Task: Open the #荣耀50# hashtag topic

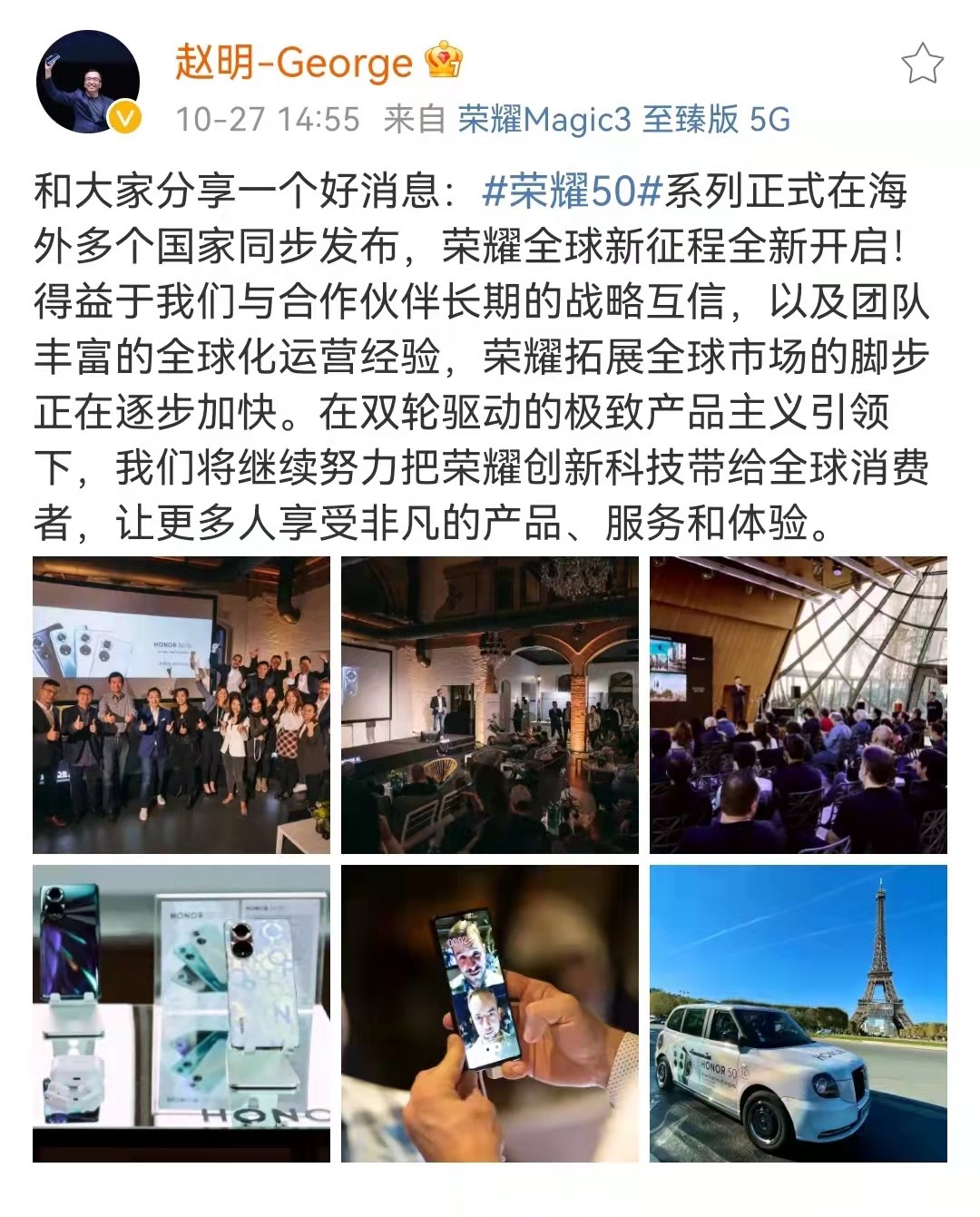Action: pos(572,191)
